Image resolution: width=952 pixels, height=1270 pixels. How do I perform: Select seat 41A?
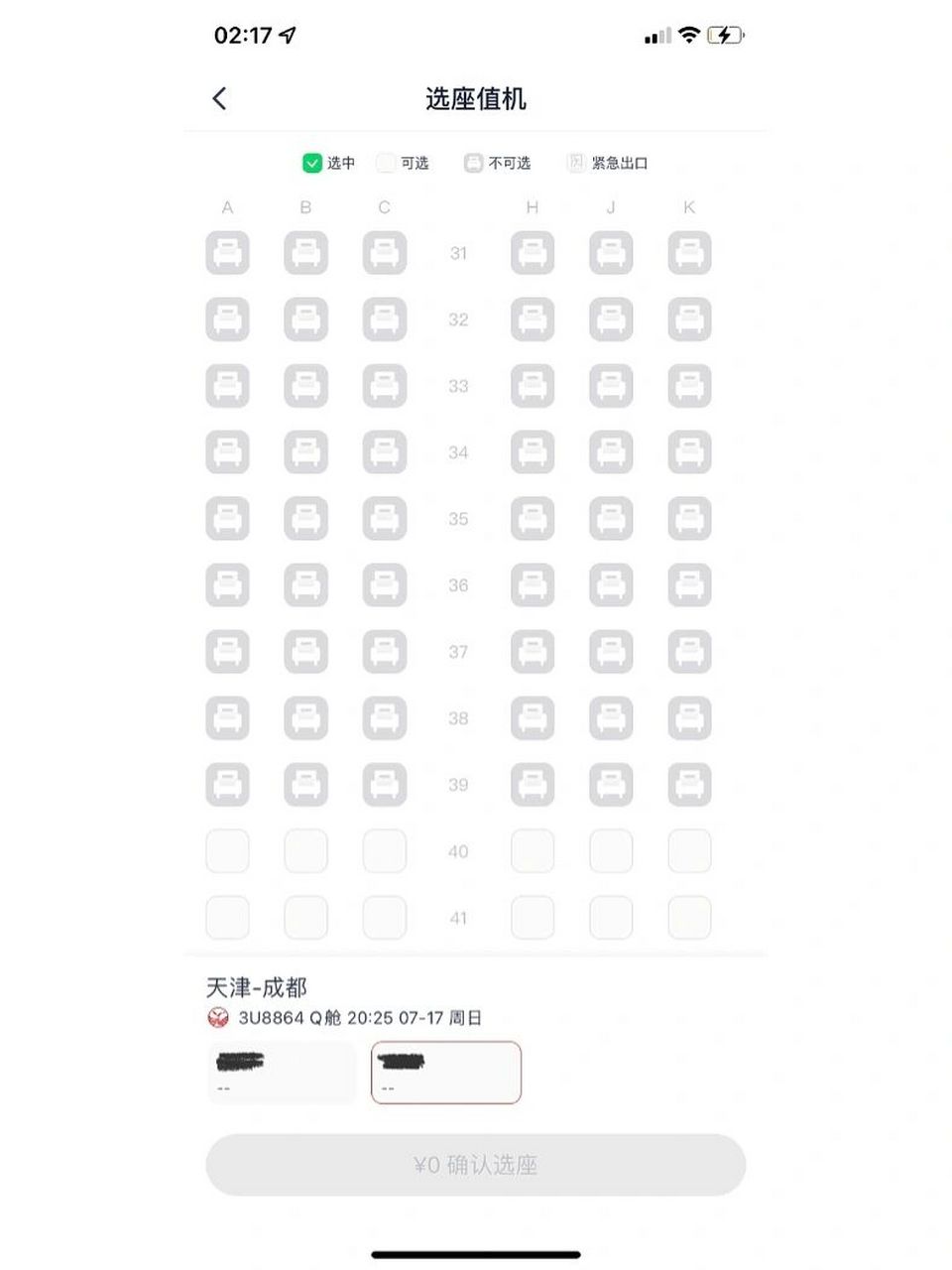pyautogui.click(x=227, y=918)
